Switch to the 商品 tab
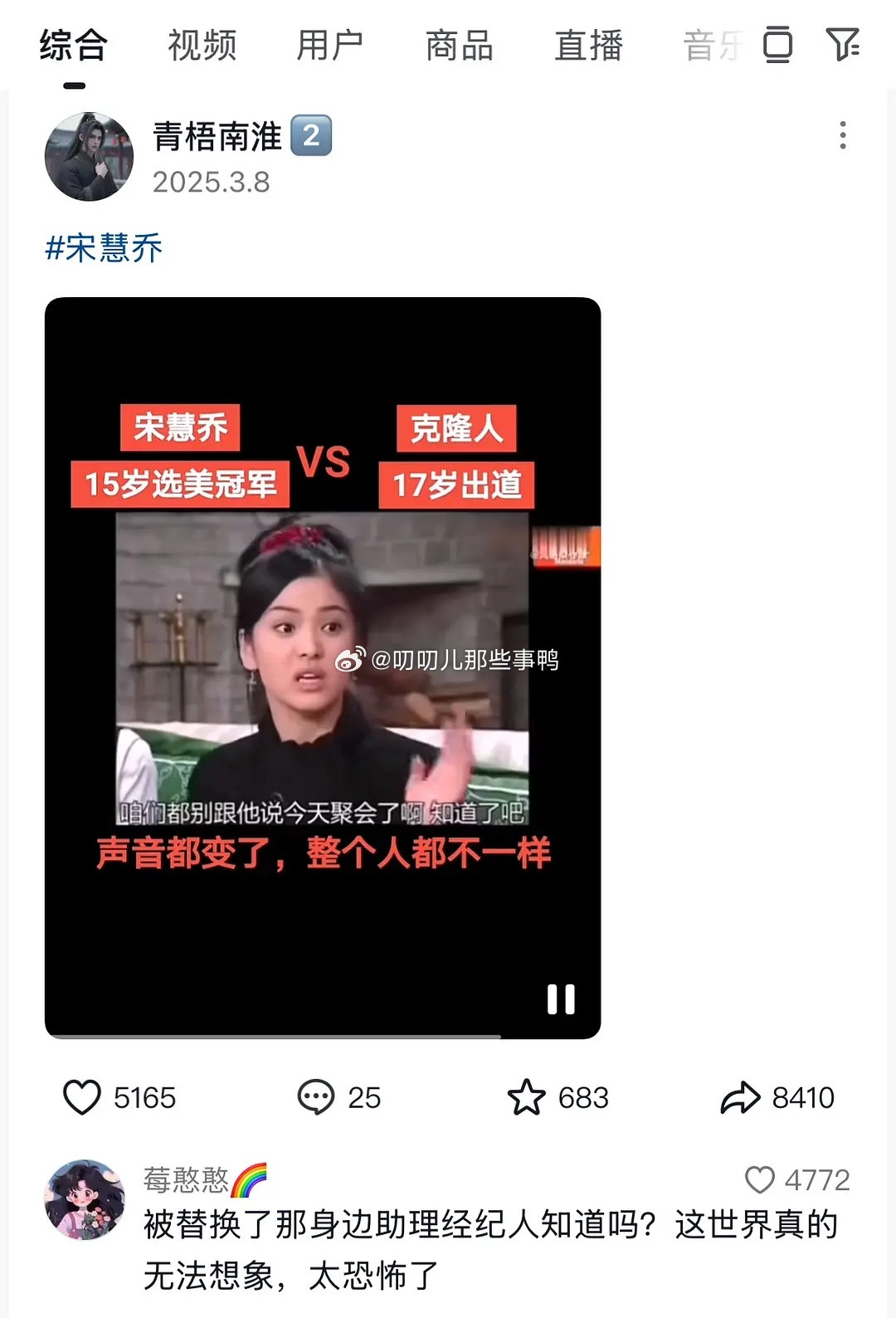The height and width of the screenshot is (1318, 896). point(459,46)
